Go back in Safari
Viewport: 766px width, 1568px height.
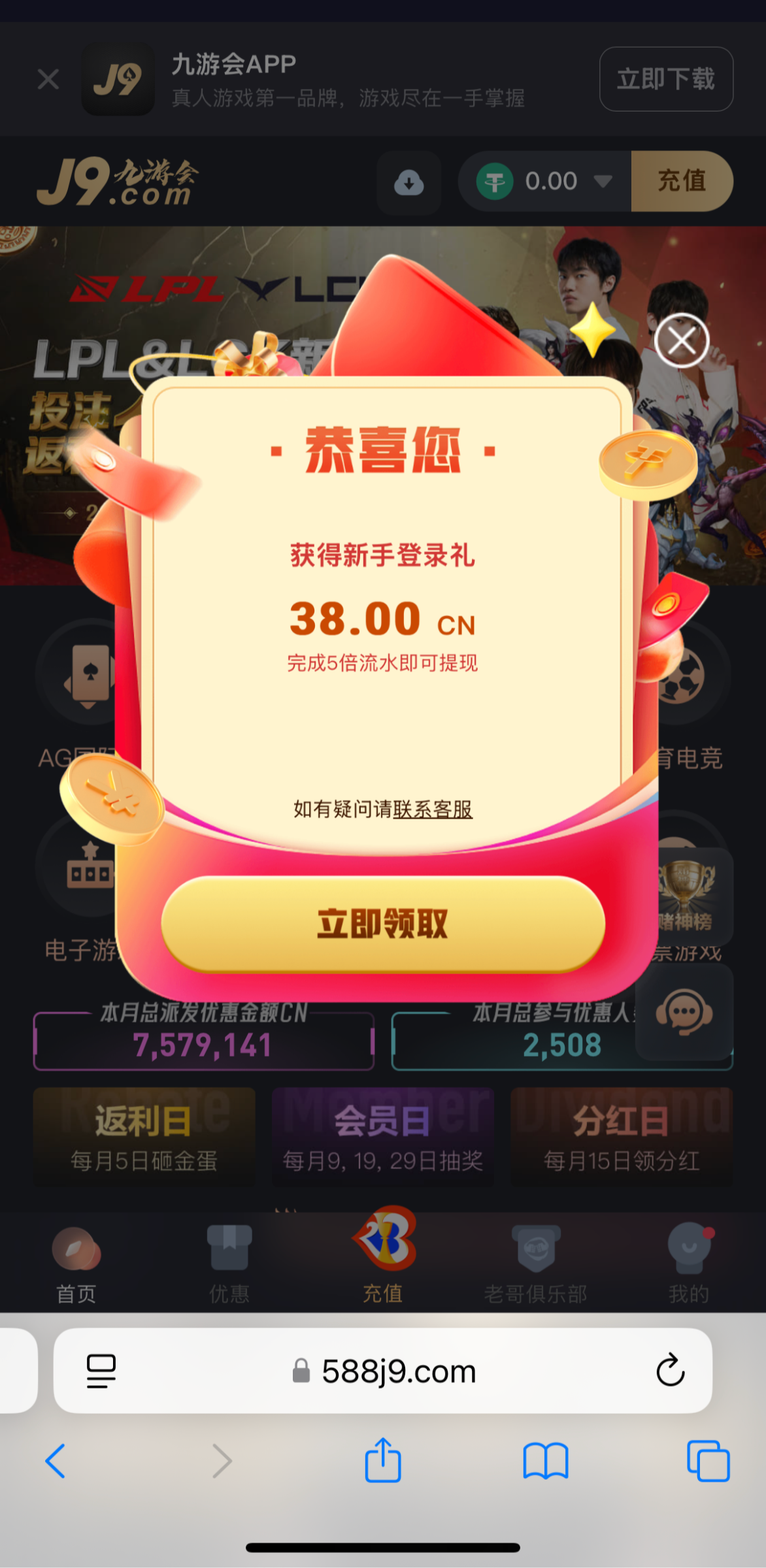point(56,1461)
